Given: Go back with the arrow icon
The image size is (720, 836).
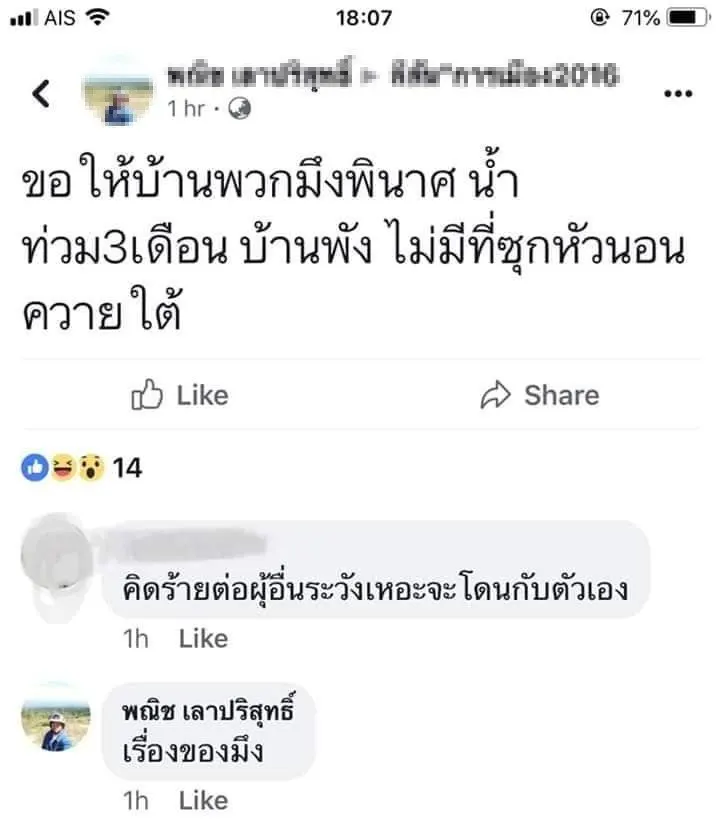Looking at the screenshot, I should point(41,94).
